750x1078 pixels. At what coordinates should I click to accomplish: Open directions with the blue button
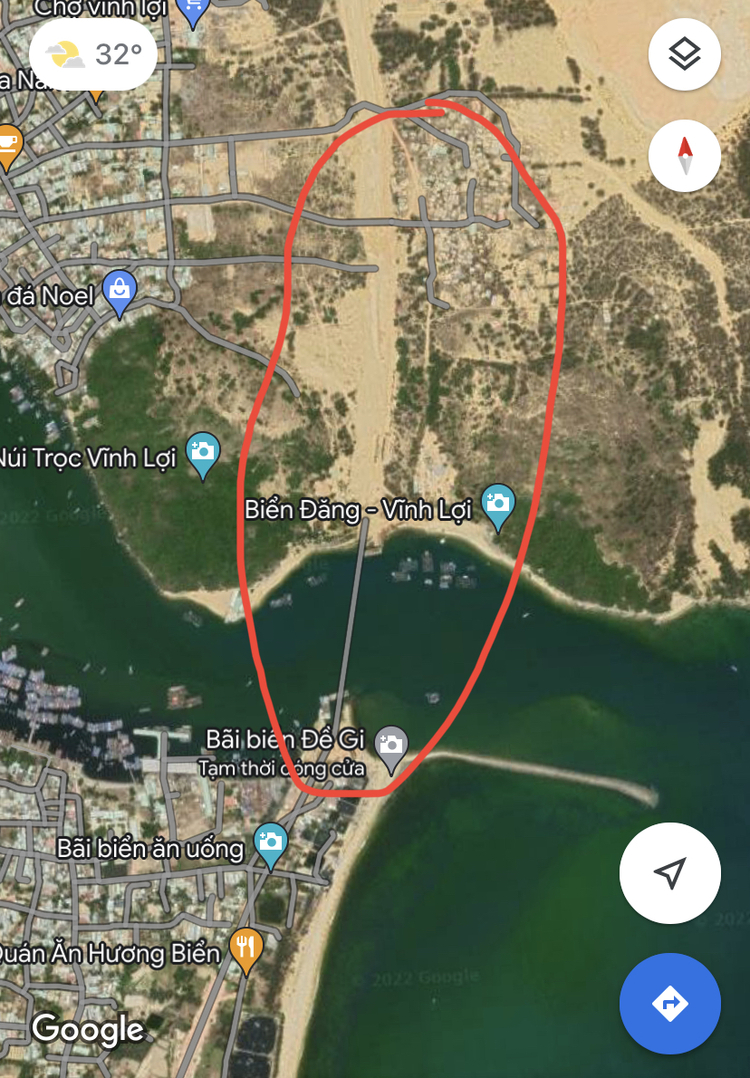pyautogui.click(x=669, y=1003)
